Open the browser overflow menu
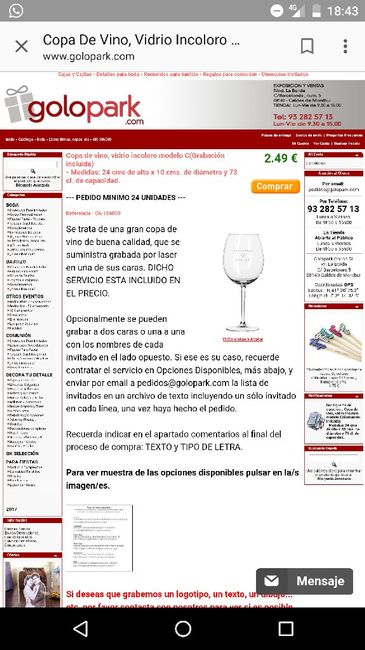Image resolution: width=365 pixels, height=650 pixels. click(345, 46)
